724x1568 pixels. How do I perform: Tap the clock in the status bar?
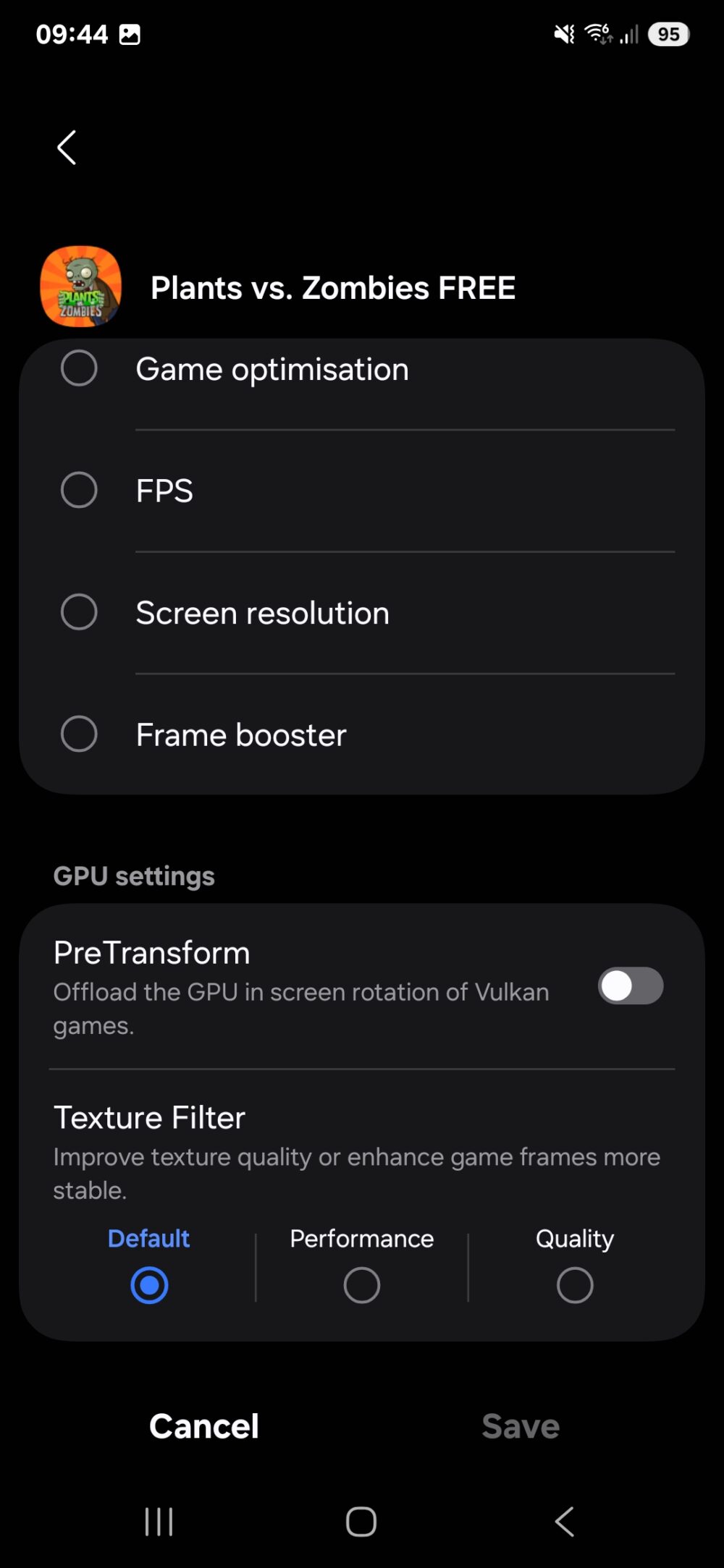click(72, 33)
